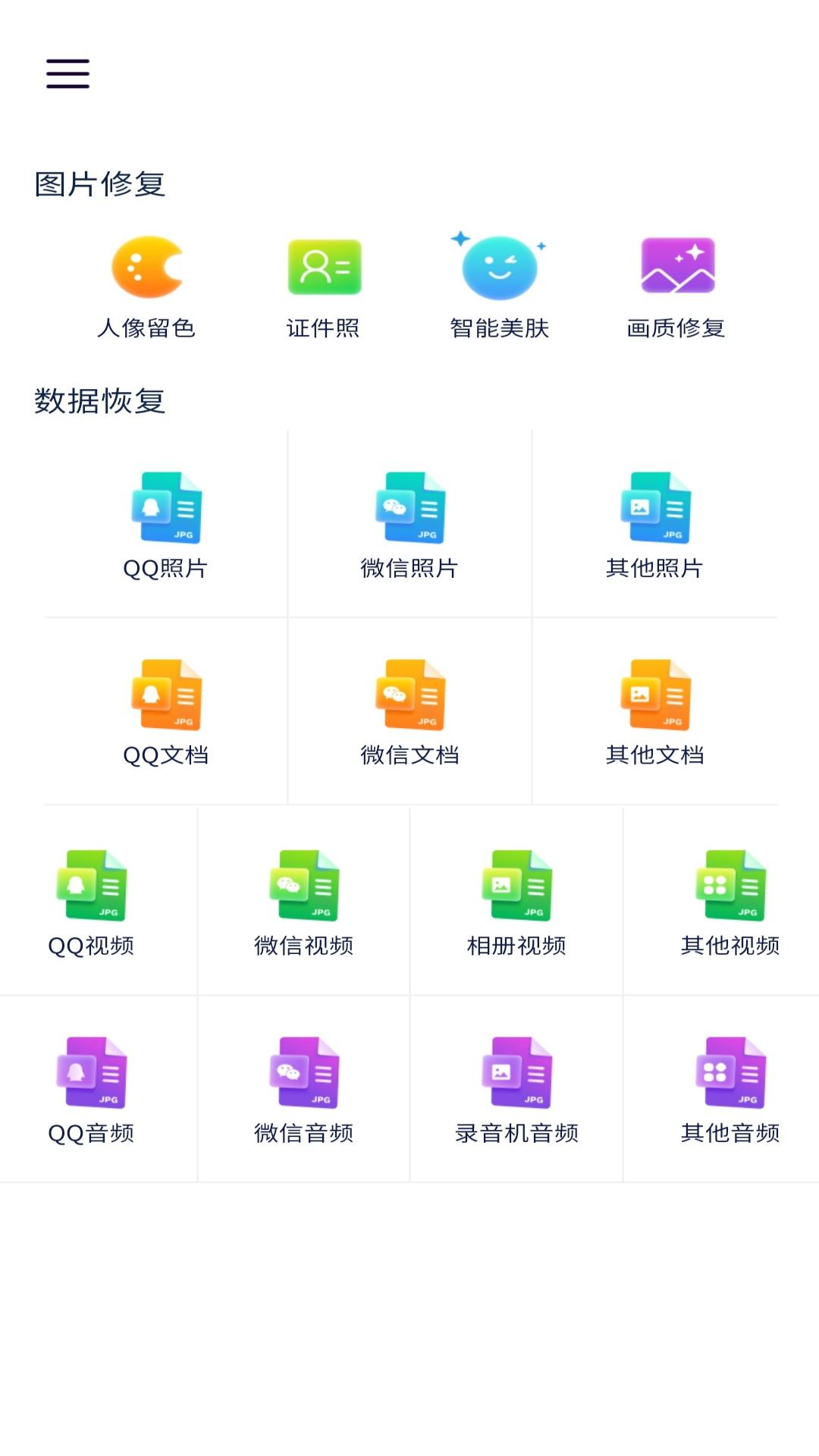819x1456 pixels.
Task: Open 其他文档 recovery
Action: (x=654, y=712)
